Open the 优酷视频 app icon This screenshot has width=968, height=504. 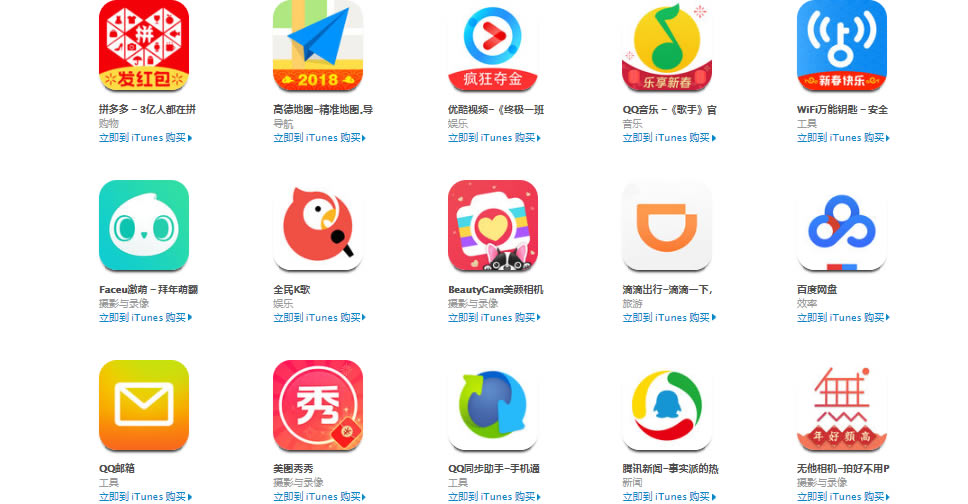(x=492, y=46)
